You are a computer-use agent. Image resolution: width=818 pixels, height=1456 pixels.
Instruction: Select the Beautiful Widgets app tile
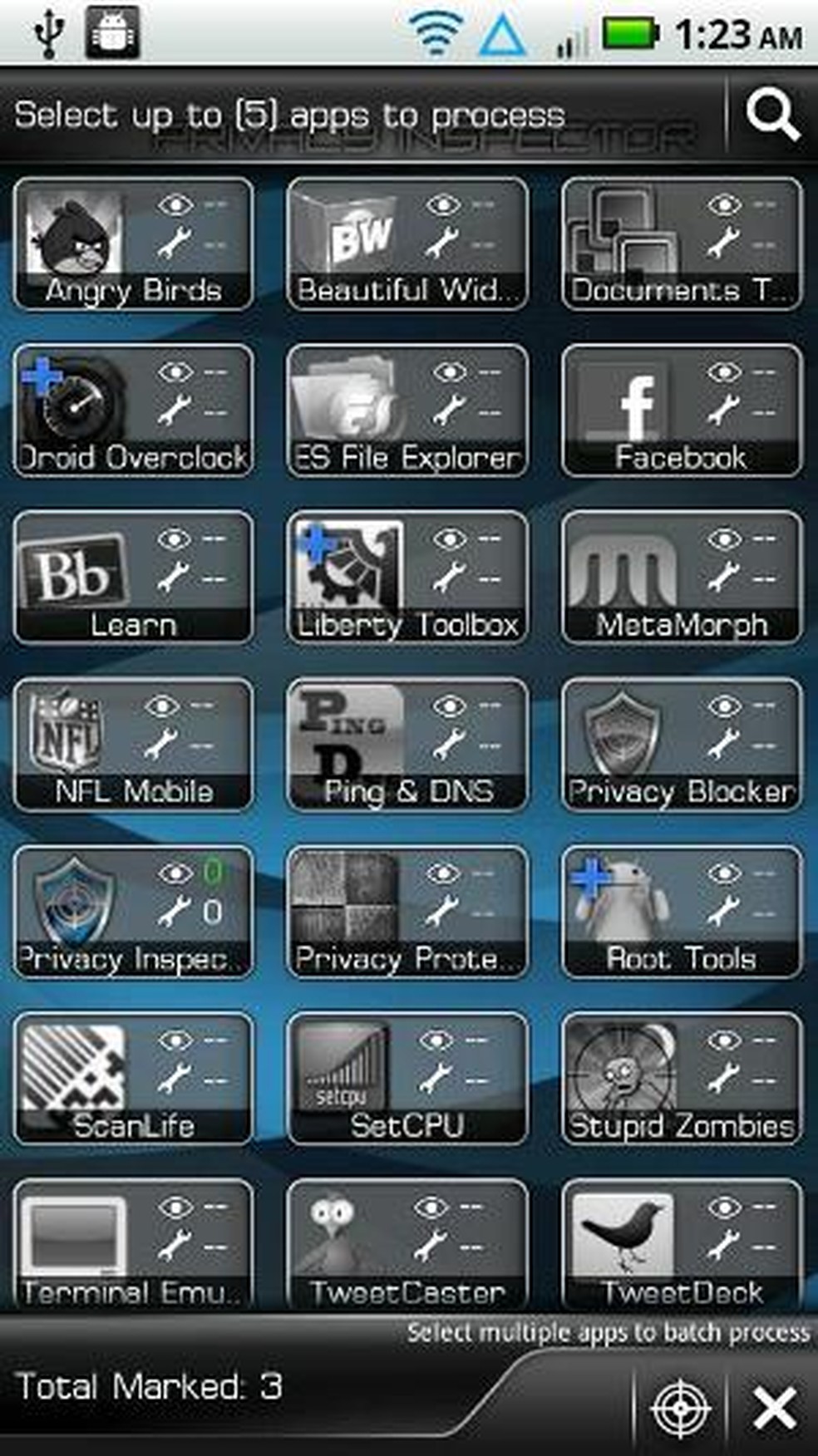(407, 243)
